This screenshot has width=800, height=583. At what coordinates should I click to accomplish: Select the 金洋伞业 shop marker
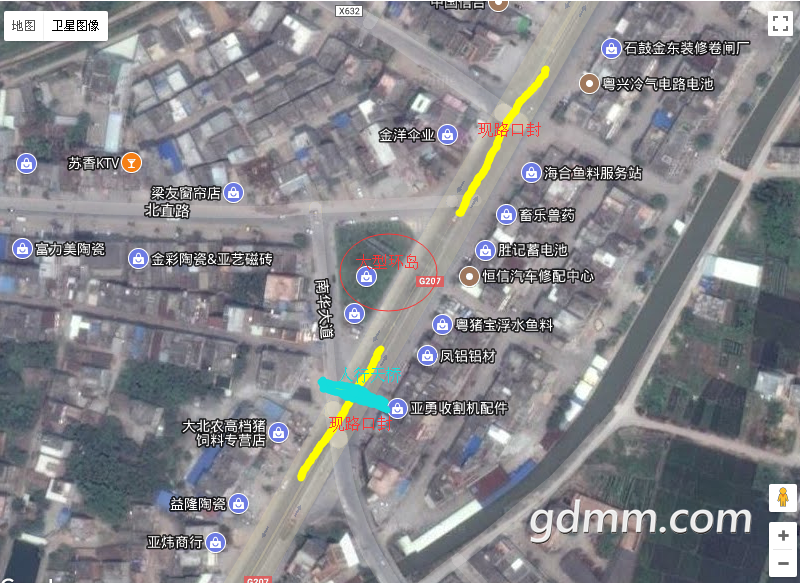point(449,134)
